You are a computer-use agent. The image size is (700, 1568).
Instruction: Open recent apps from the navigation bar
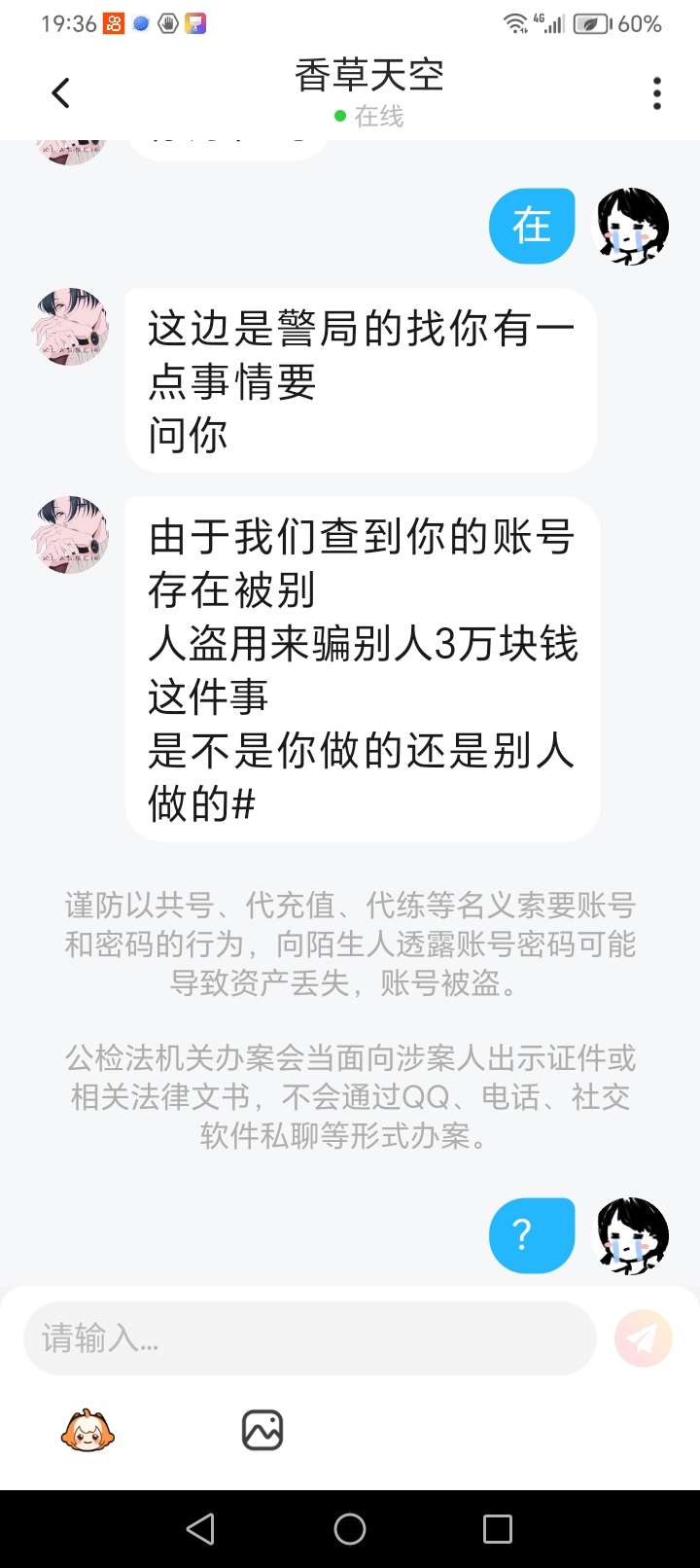[x=497, y=1529]
